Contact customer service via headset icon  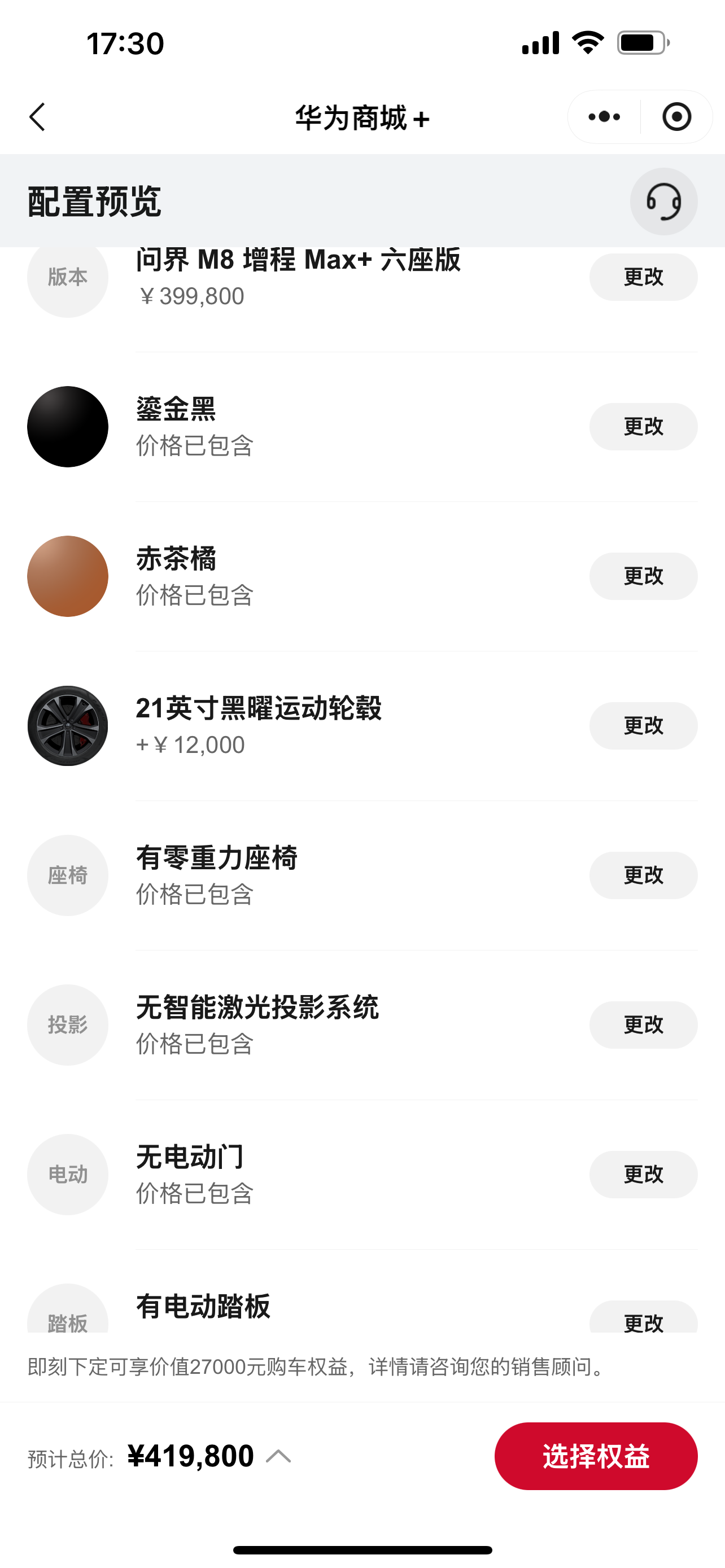pyautogui.click(x=663, y=202)
